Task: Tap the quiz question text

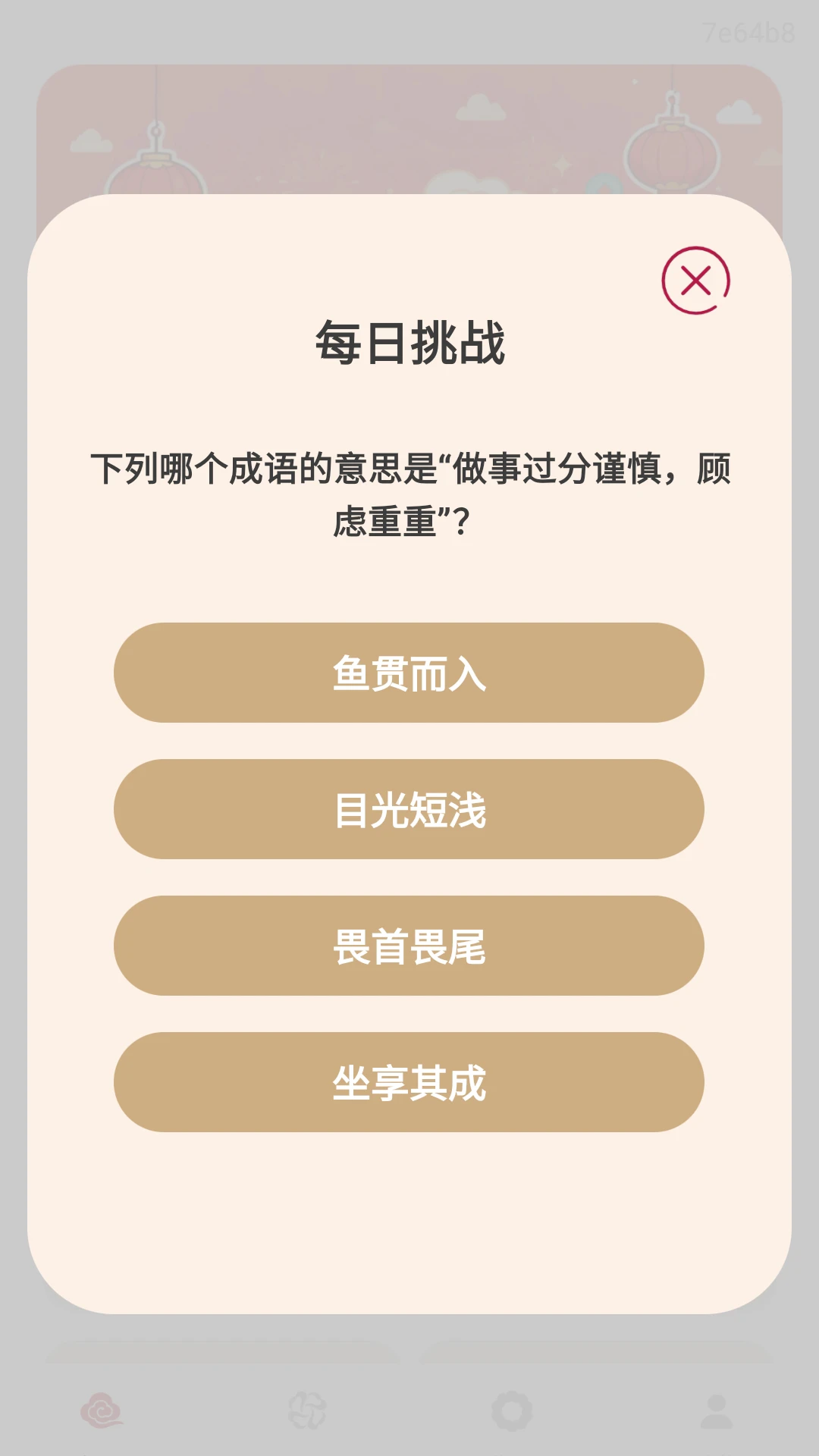Action: click(x=409, y=489)
